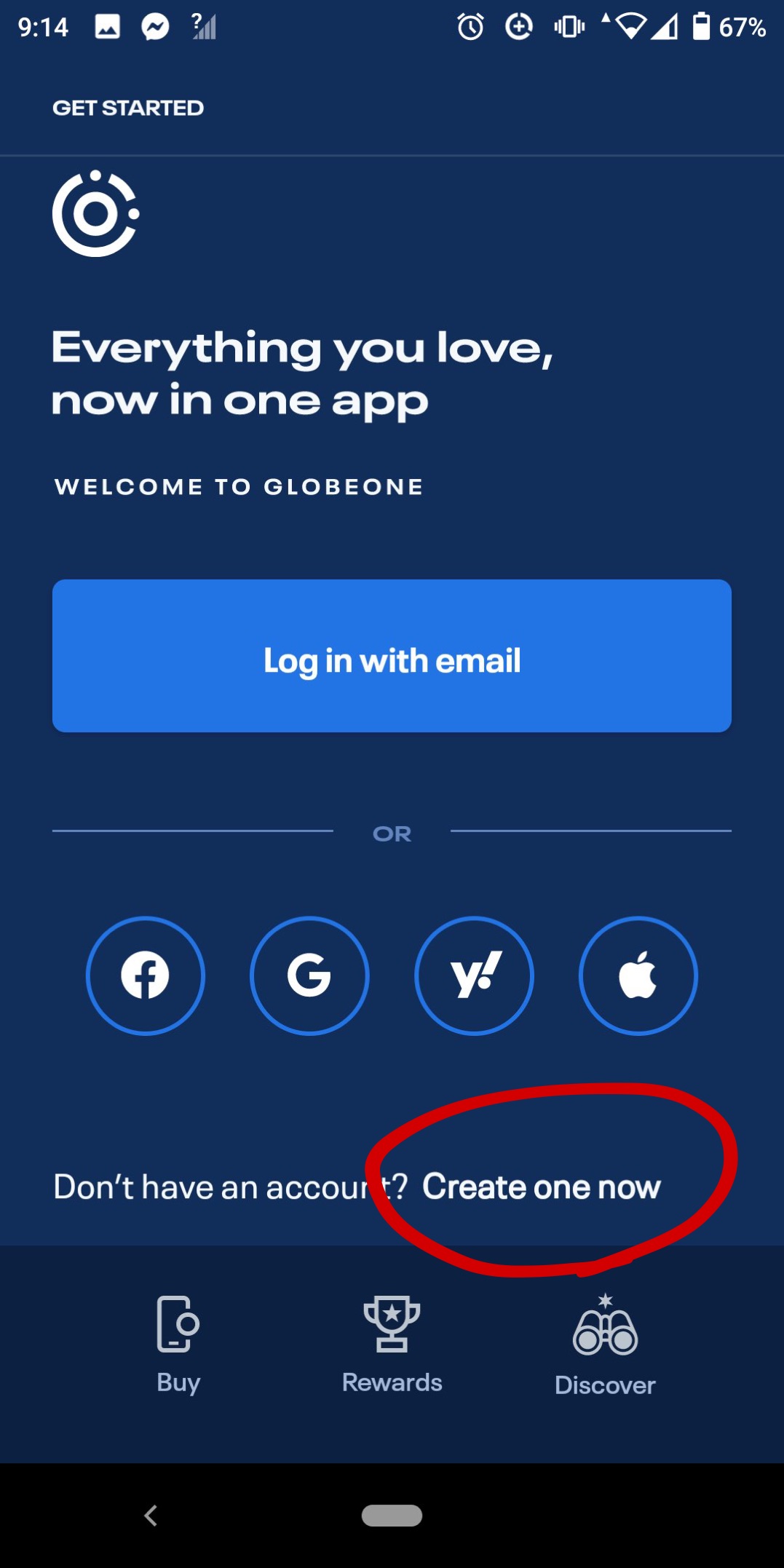This screenshot has width=784, height=1568.
Task: Continue with Google account
Action: [309, 975]
